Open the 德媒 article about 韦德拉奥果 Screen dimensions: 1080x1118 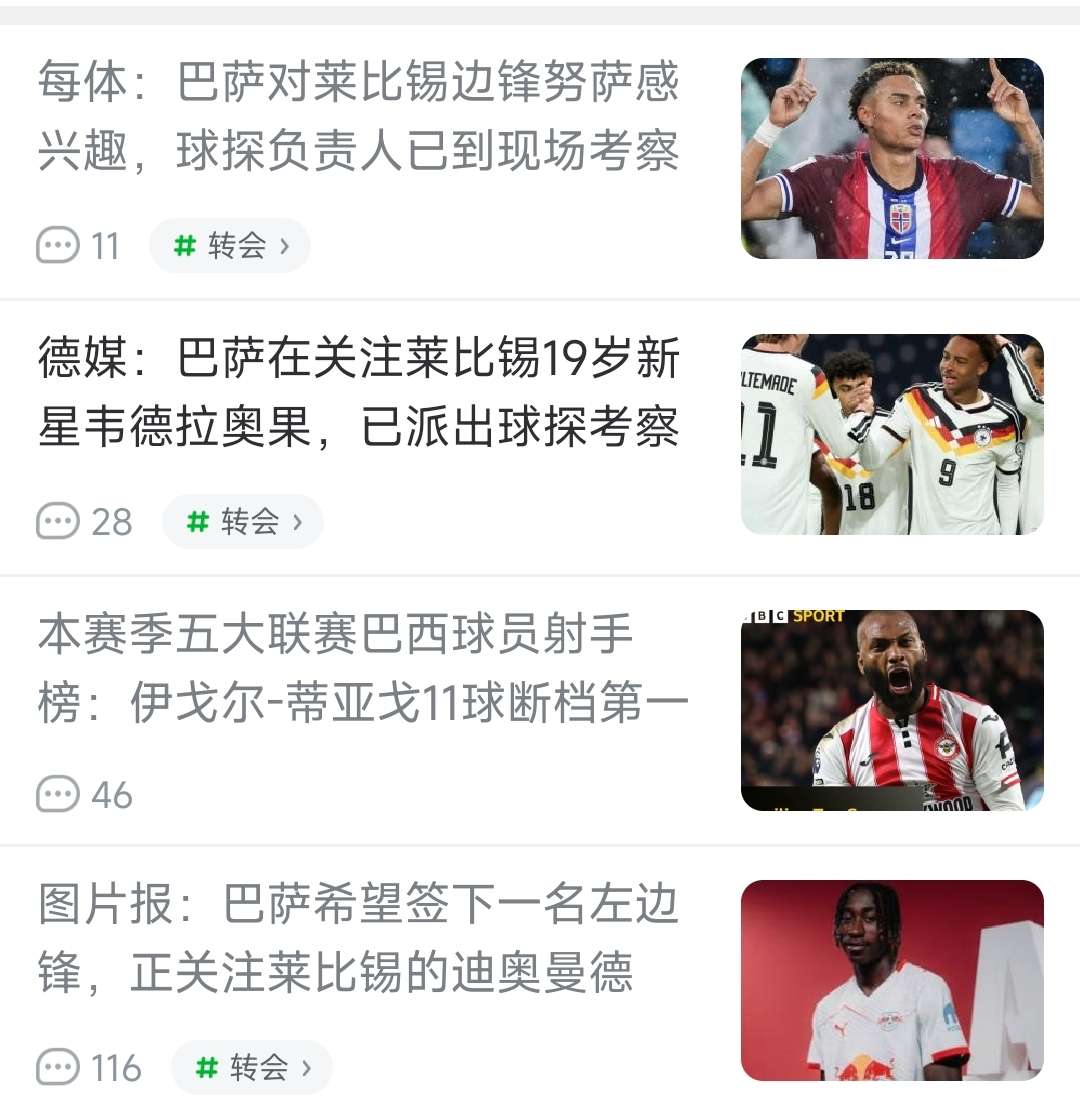coord(360,393)
